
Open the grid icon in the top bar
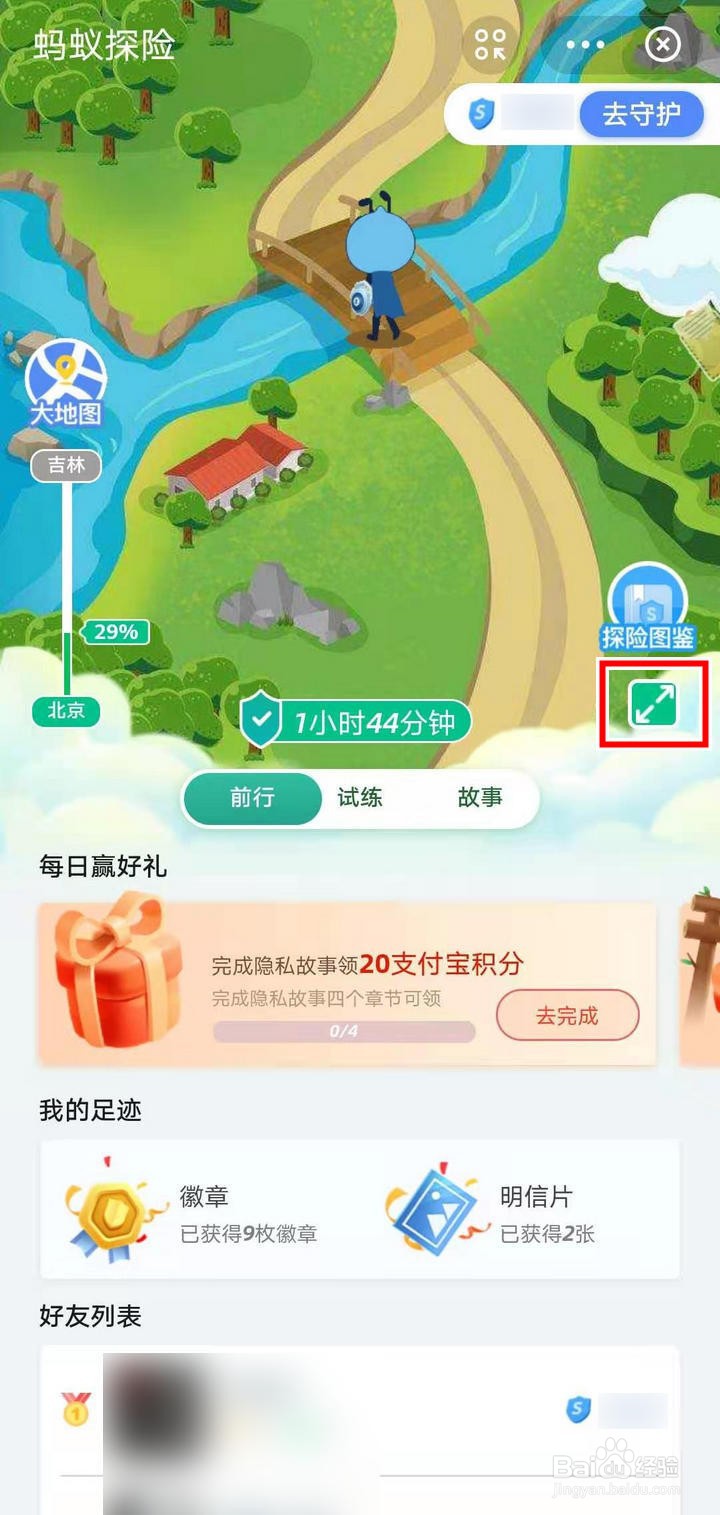489,45
